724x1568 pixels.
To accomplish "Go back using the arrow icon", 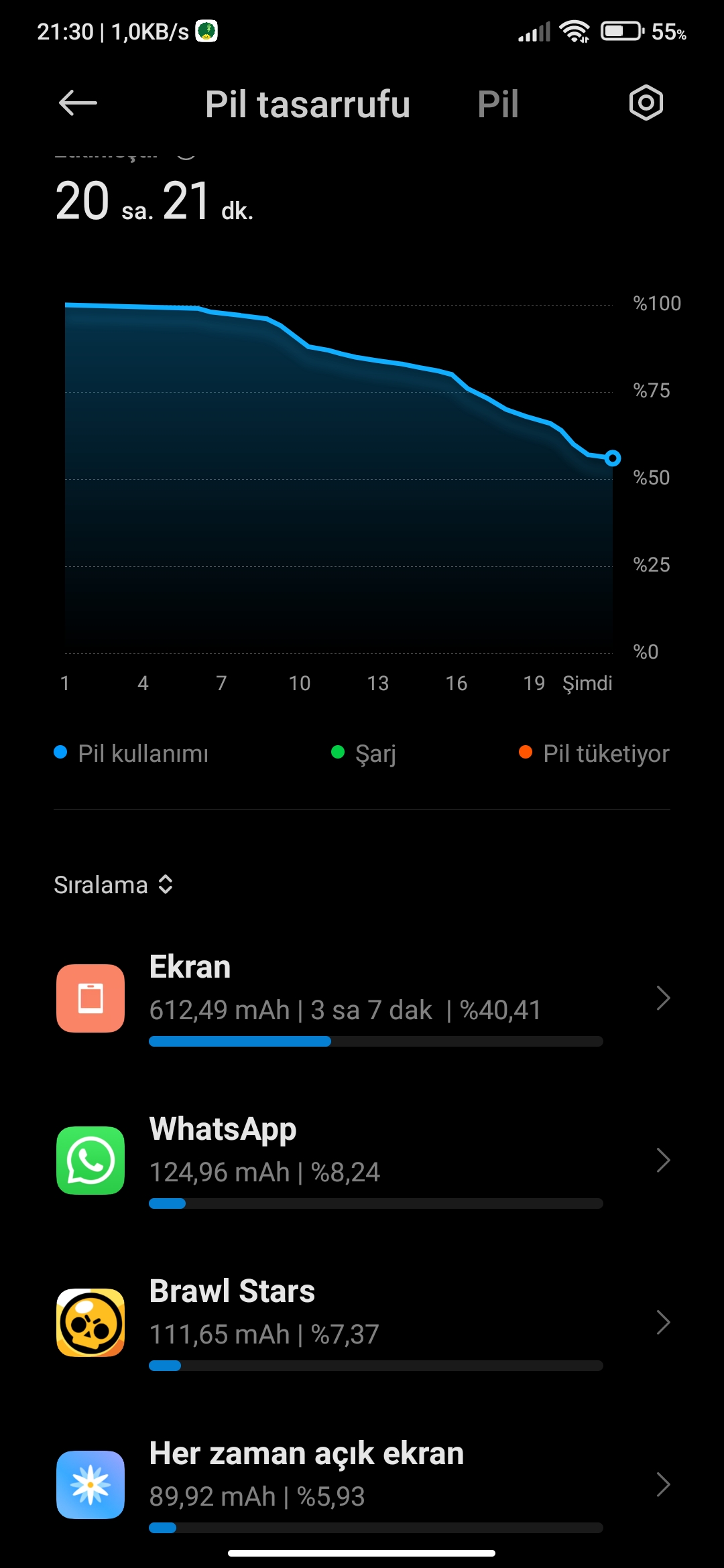I will 78,103.
